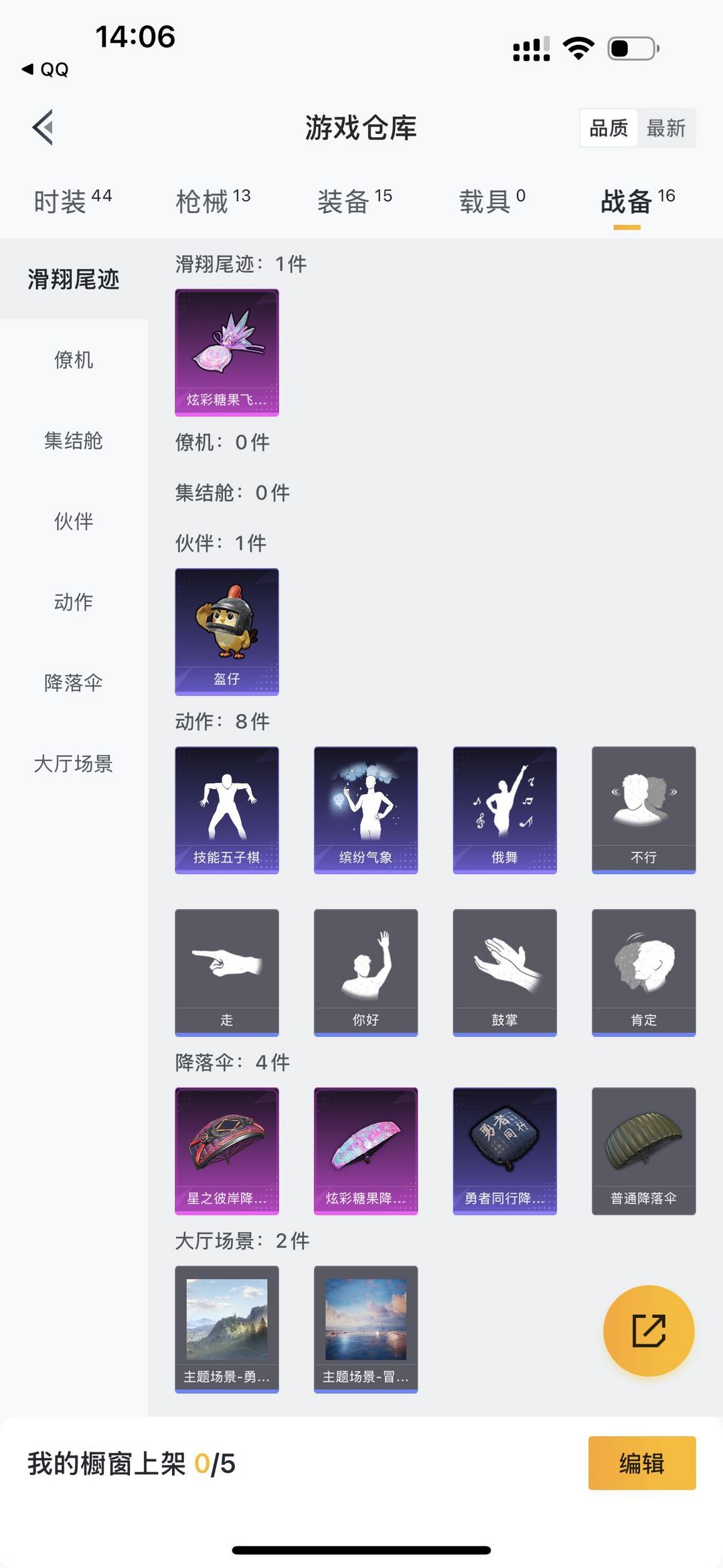
Task: Open the 盔仔 companion item
Action: click(x=227, y=632)
